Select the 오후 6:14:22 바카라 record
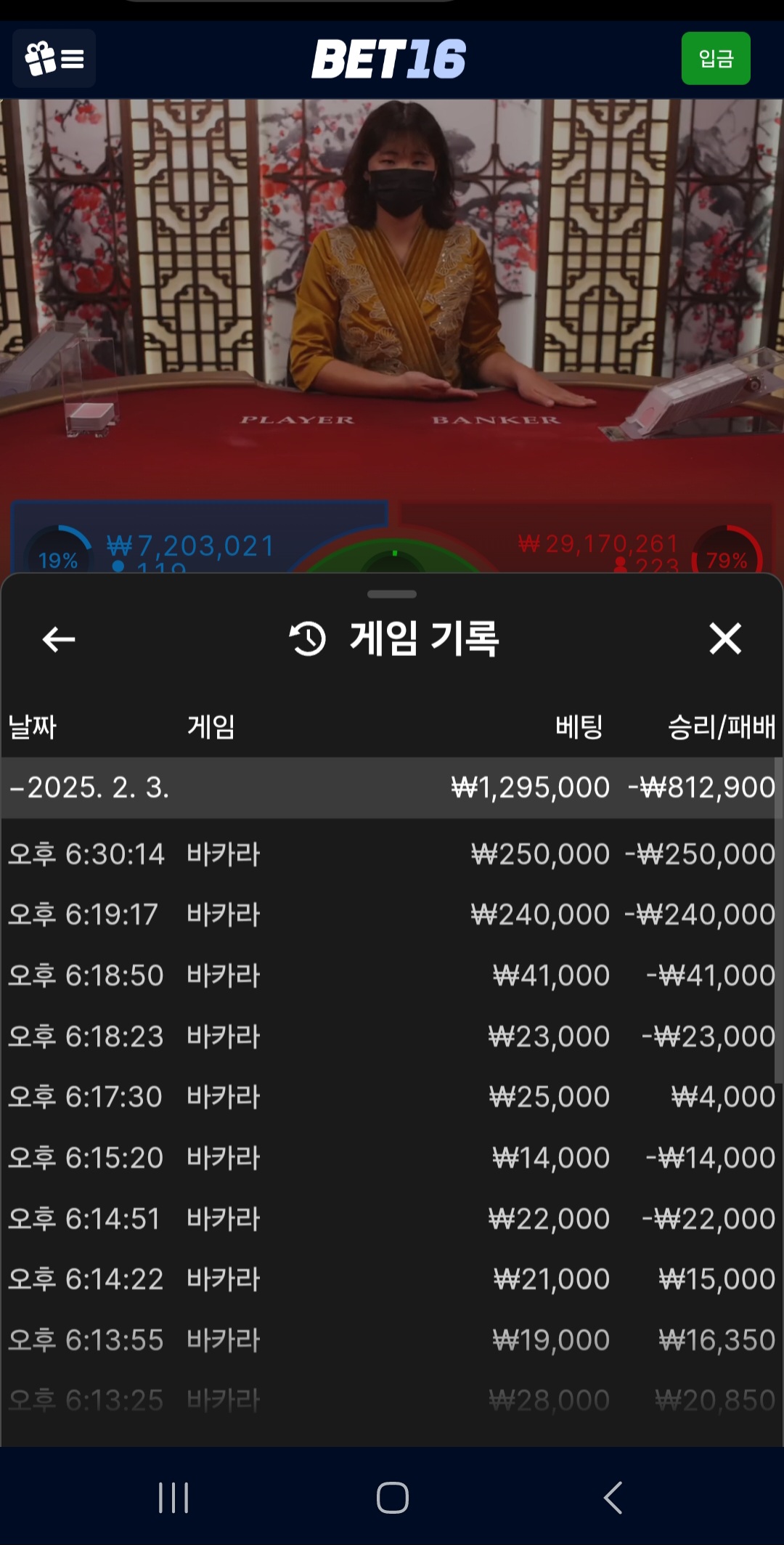The height and width of the screenshot is (1545, 784). (x=391, y=1279)
